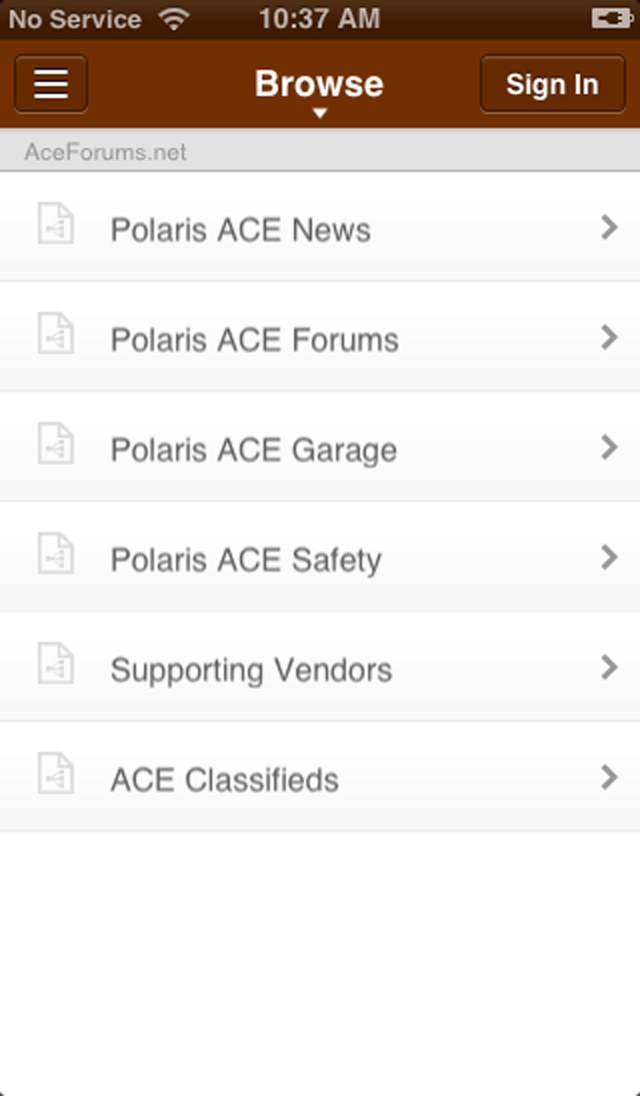Open the hamburger drawer menu

tap(51, 84)
